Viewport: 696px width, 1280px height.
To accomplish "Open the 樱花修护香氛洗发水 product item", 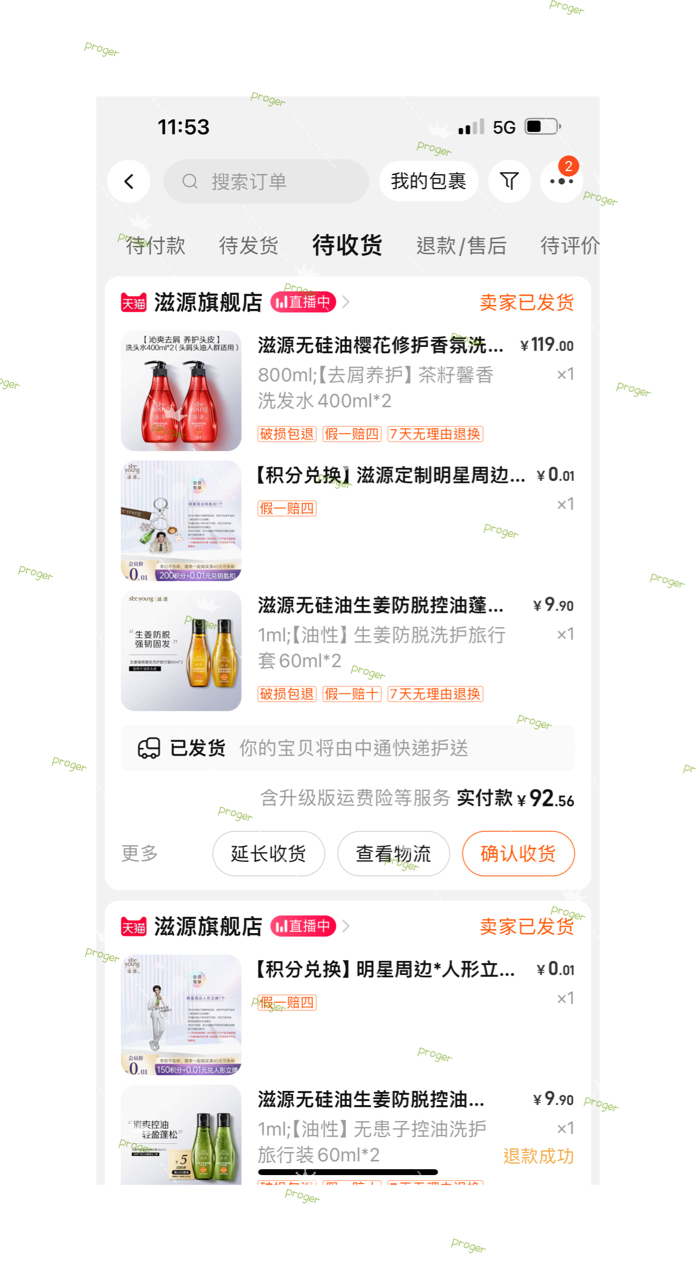I will tap(380, 346).
